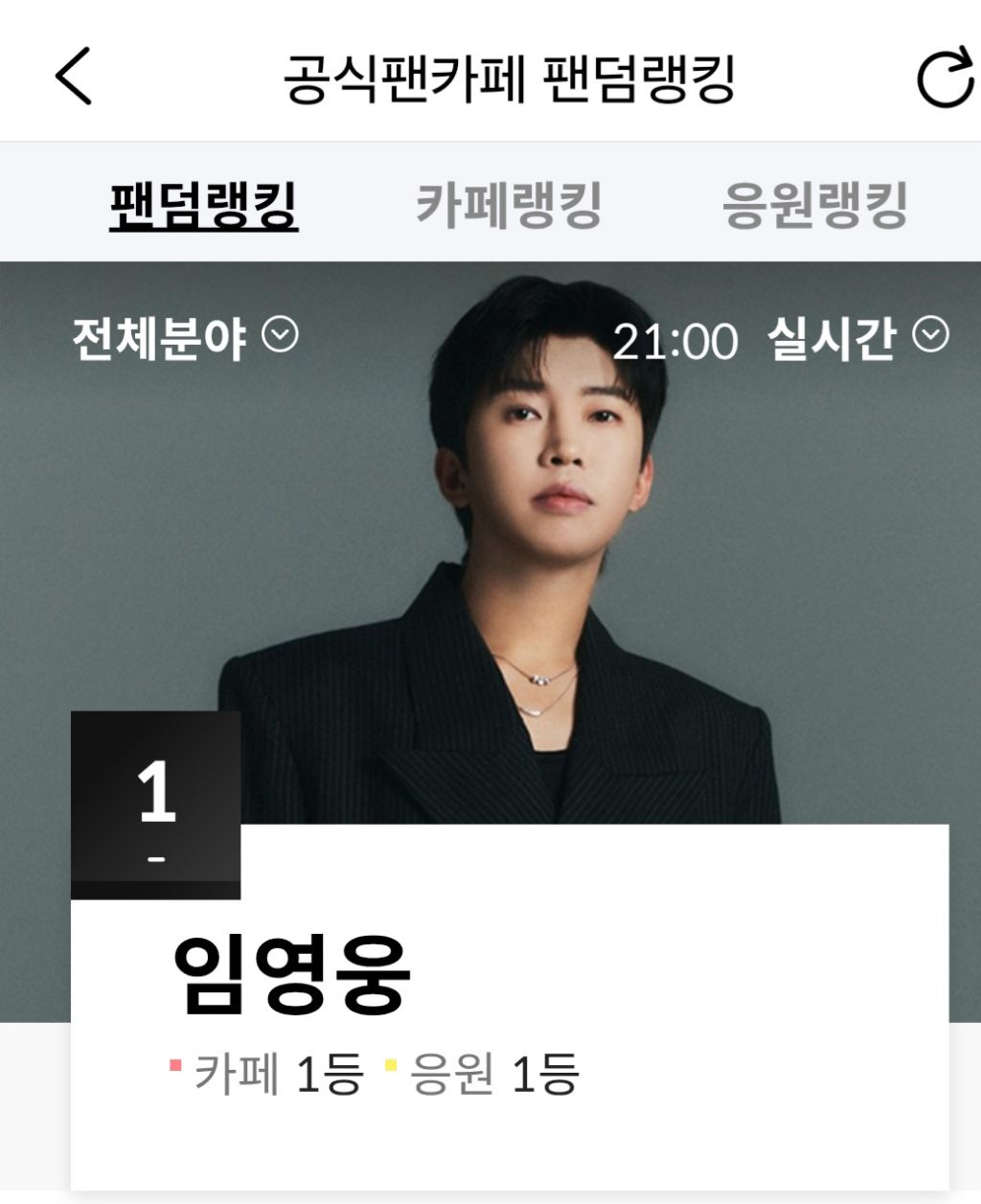The image size is (981, 1204).
Task: Expand the 전체분야 category dropdown
Action: (186, 337)
